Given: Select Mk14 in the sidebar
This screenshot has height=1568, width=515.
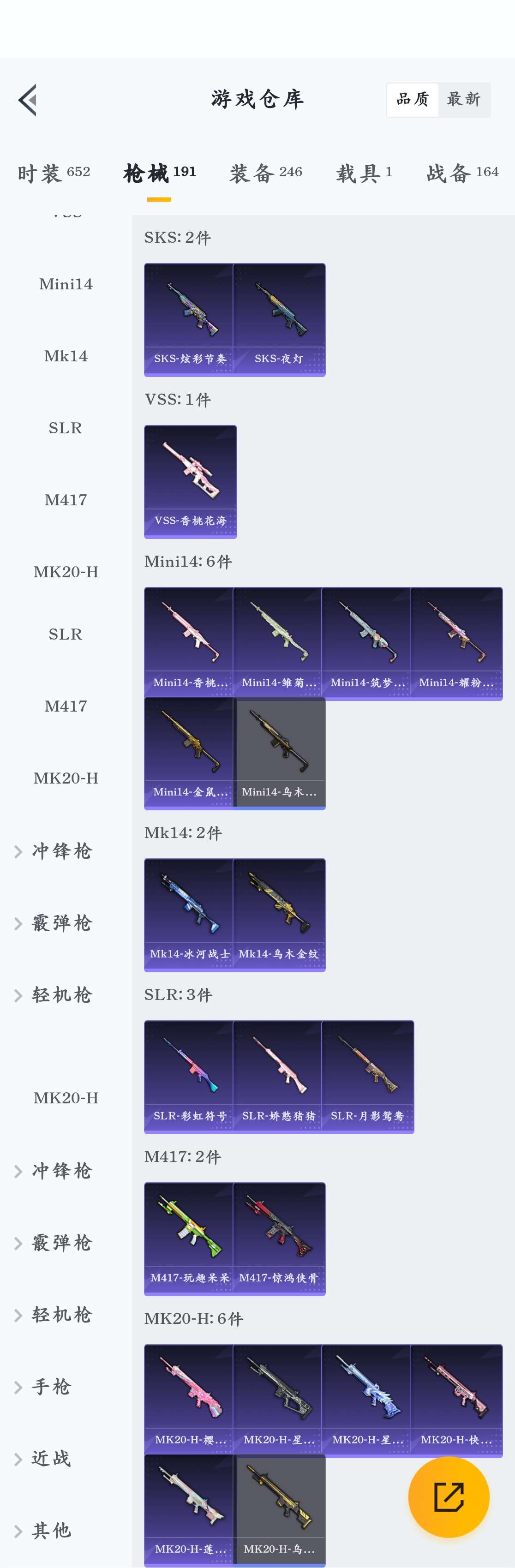Looking at the screenshot, I should pos(66,356).
